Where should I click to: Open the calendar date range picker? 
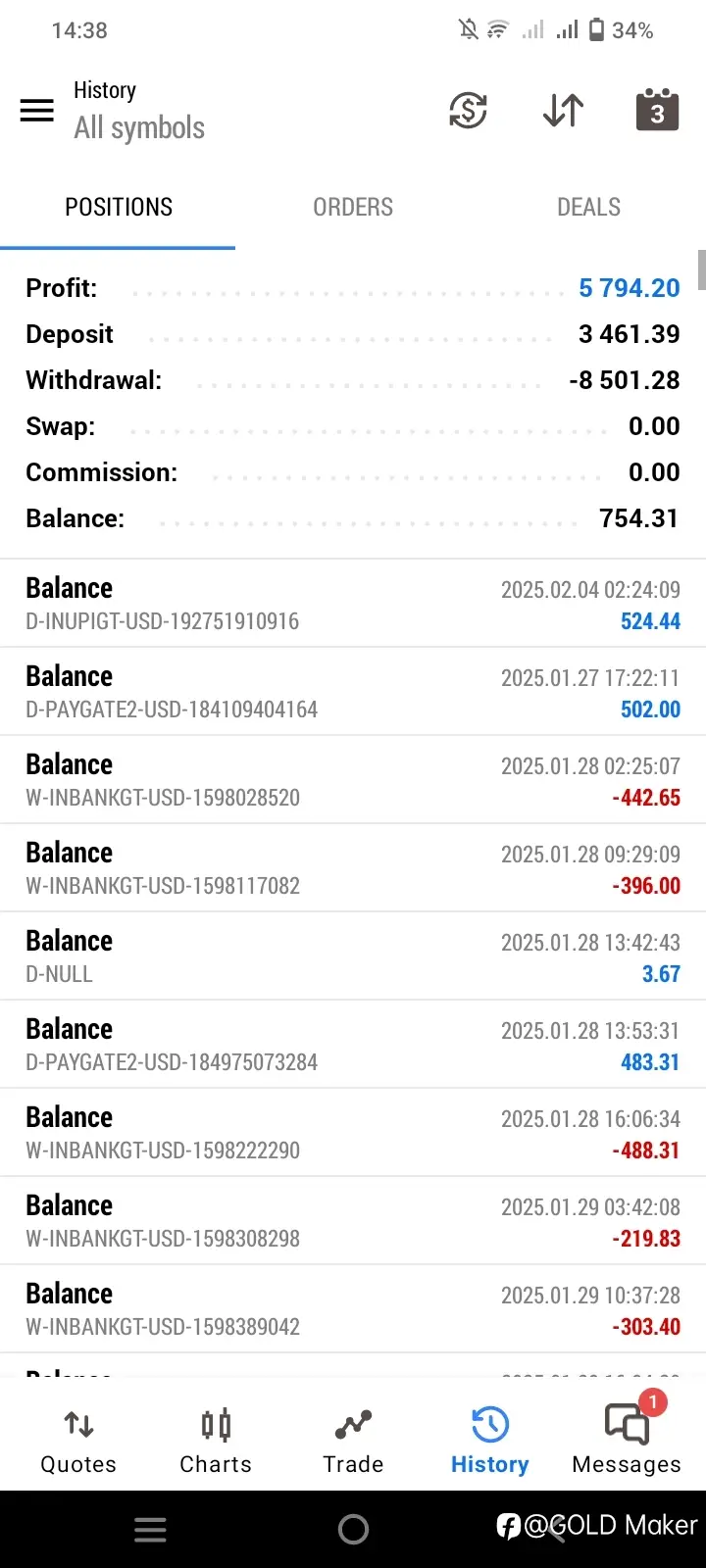657,110
